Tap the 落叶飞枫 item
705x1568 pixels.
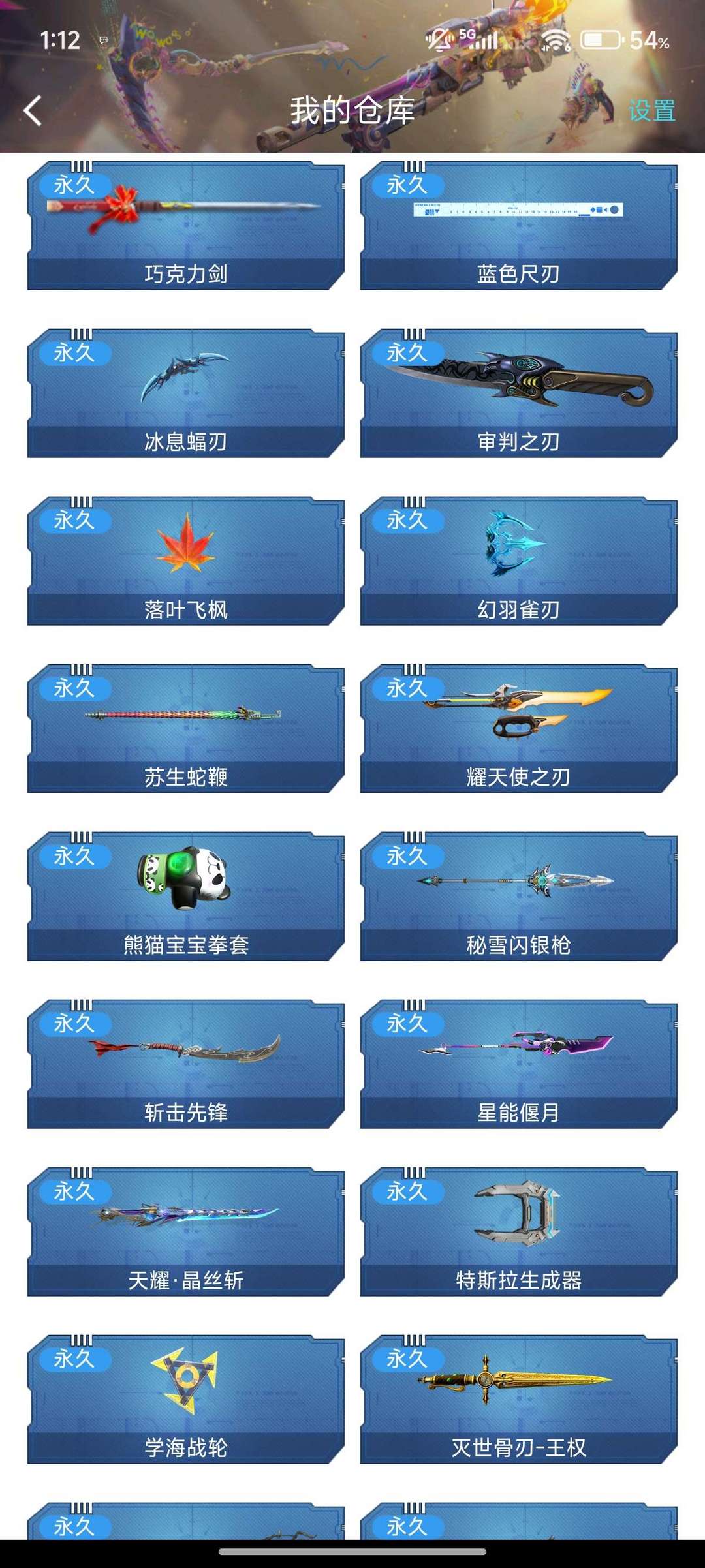coord(186,561)
